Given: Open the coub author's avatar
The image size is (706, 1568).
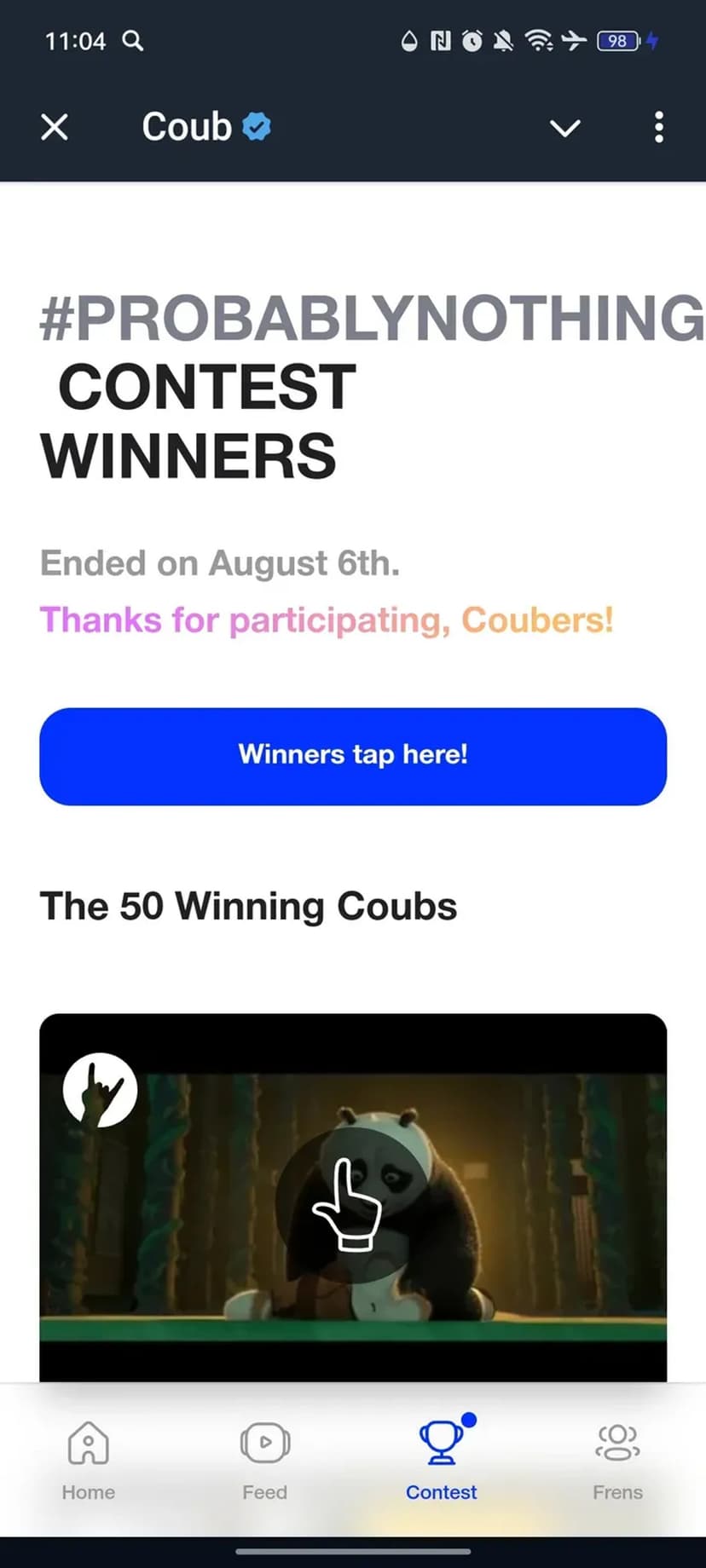Looking at the screenshot, I should pos(101,1090).
